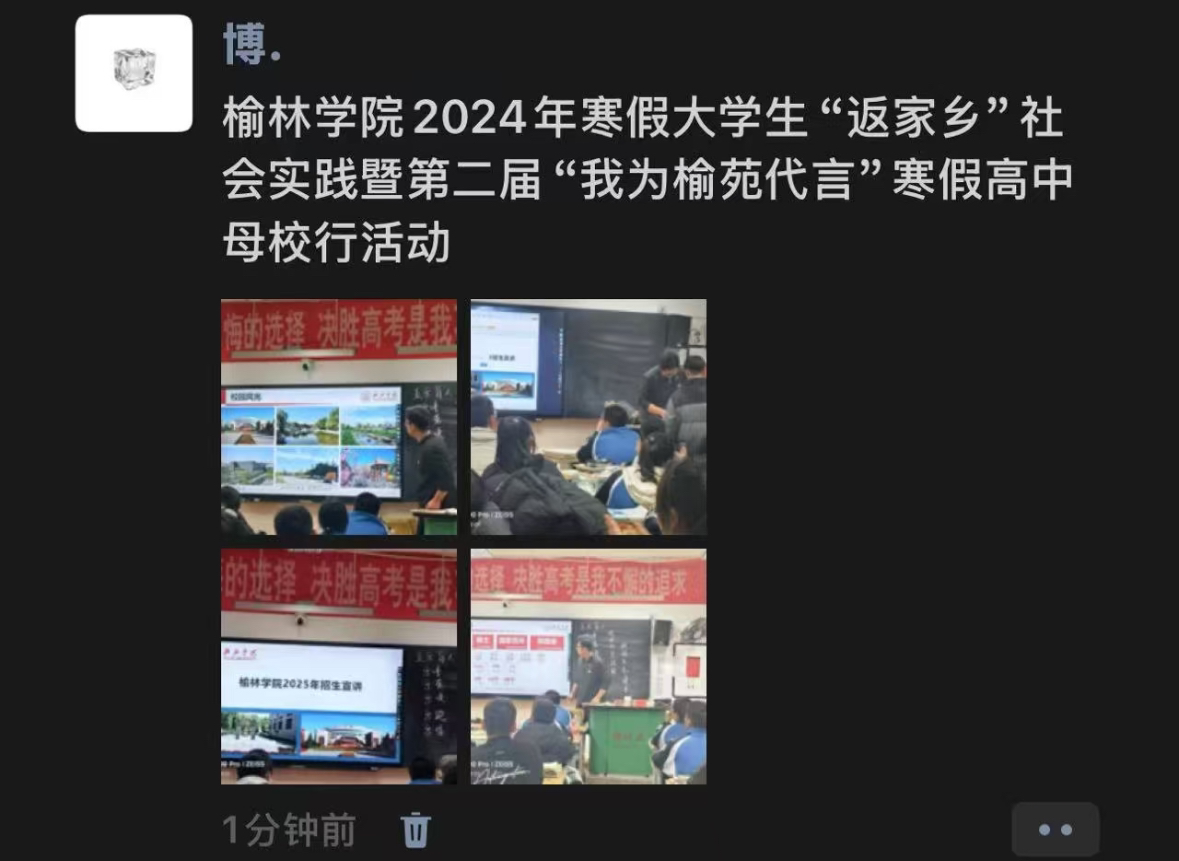Delete this post with the trash icon
Viewport: 1179px width, 861px height.
(x=416, y=829)
